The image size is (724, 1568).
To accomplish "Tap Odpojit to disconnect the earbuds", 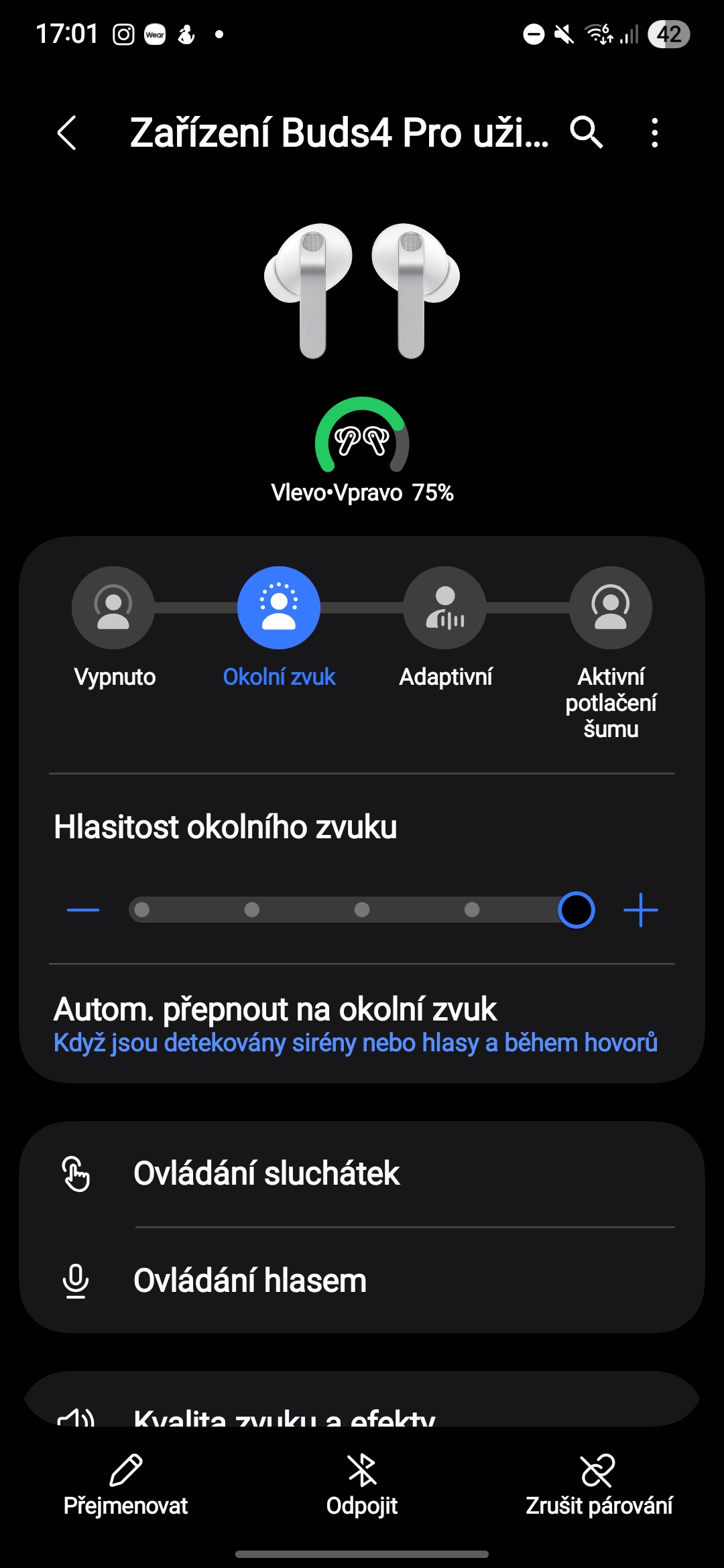I will coord(362,1486).
